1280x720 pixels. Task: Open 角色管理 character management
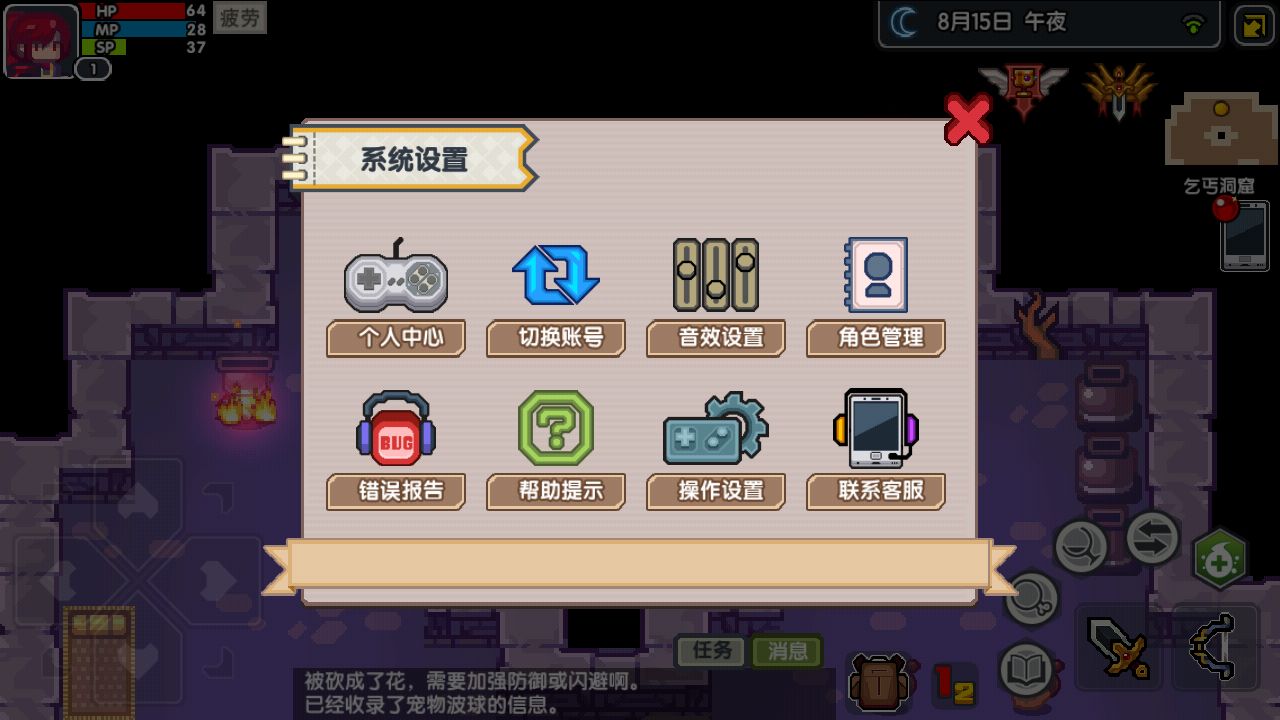pos(876,296)
